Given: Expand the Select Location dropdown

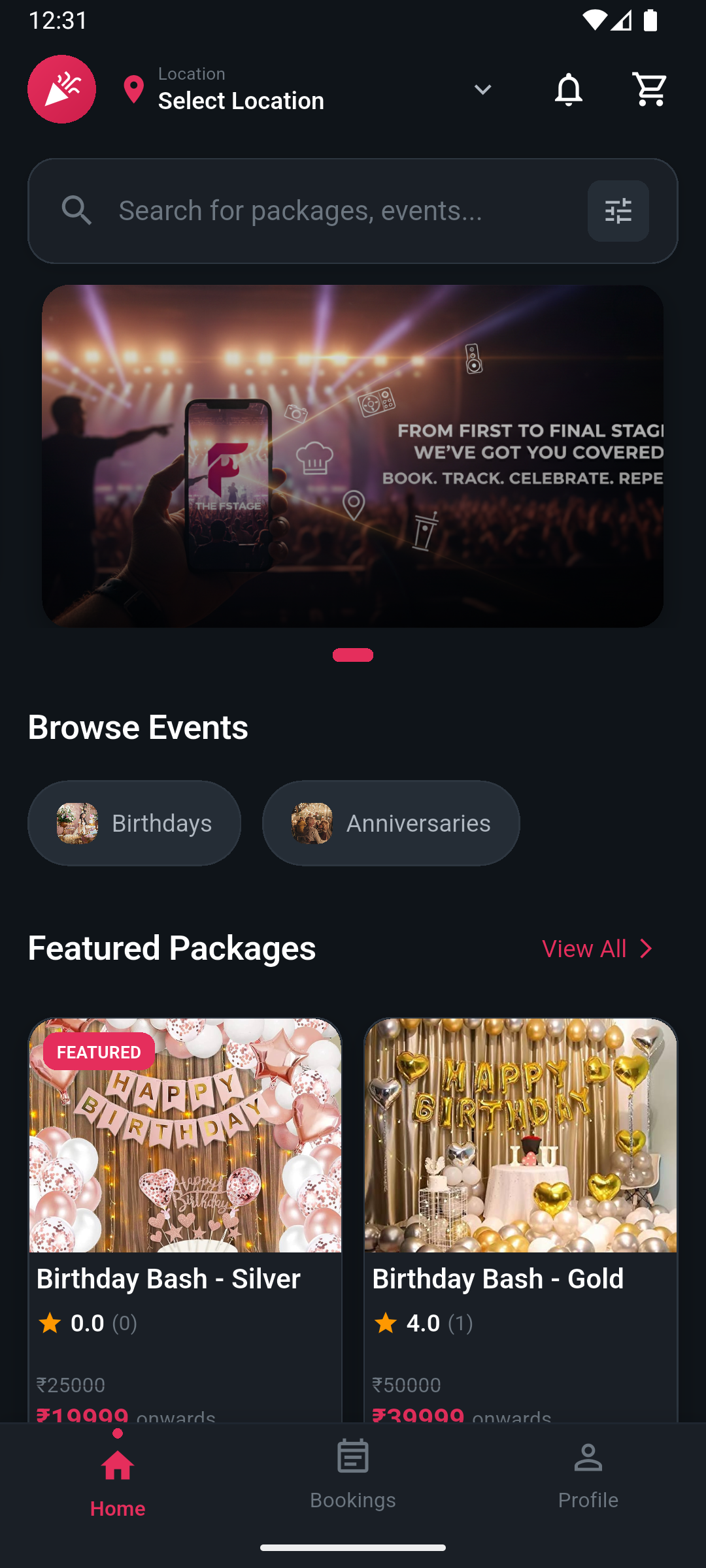Looking at the screenshot, I should point(241,100).
